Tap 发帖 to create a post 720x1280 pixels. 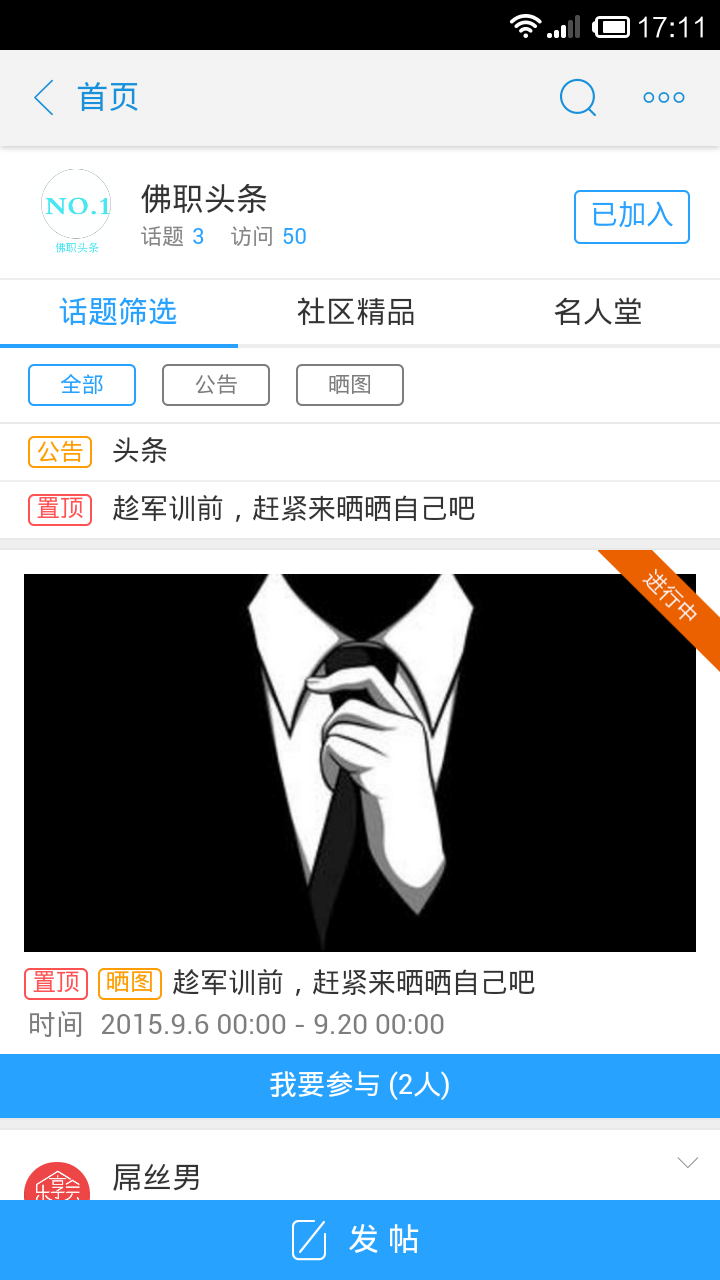click(x=360, y=1240)
